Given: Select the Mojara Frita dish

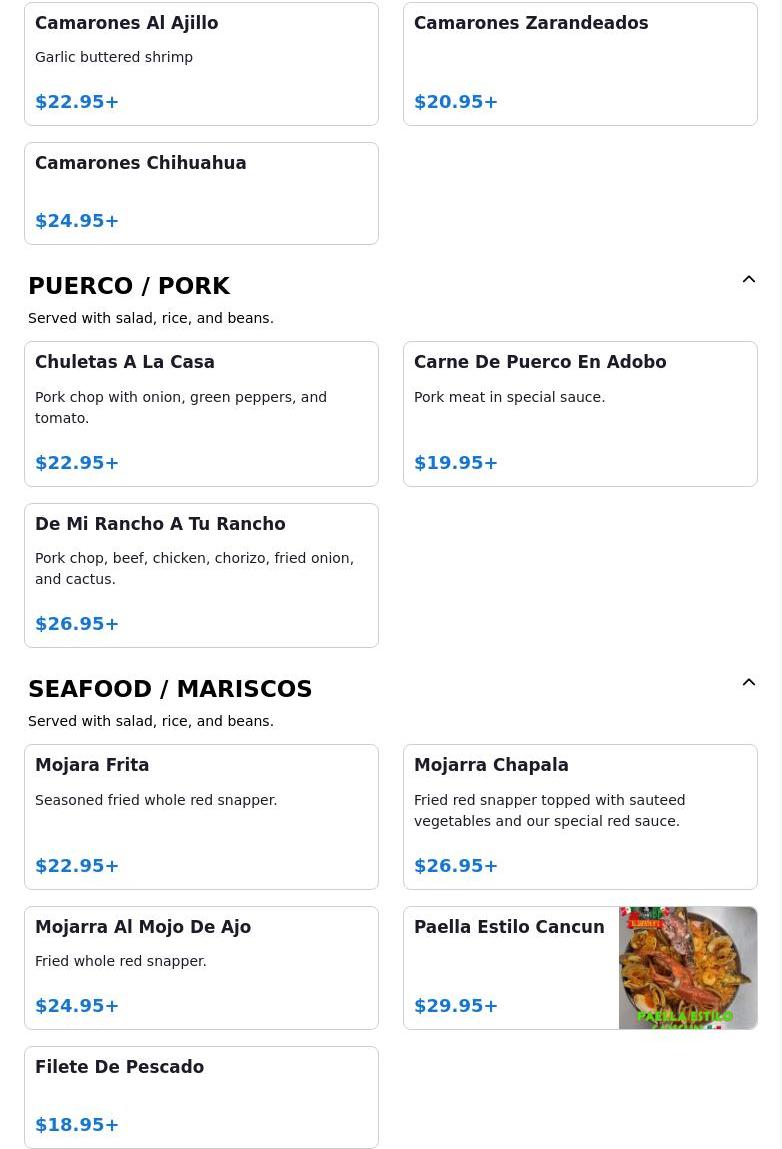Looking at the screenshot, I should click(201, 817).
